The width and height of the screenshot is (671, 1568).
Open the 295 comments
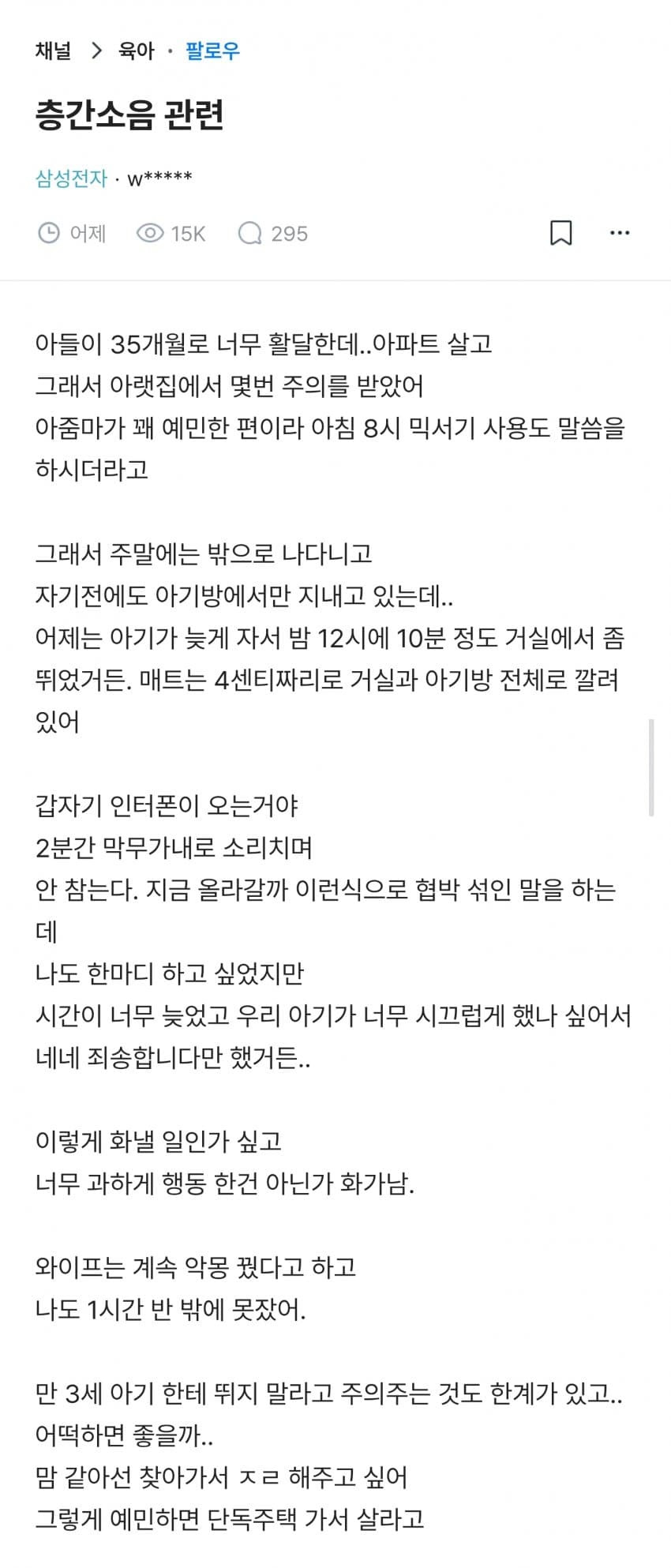[273, 234]
